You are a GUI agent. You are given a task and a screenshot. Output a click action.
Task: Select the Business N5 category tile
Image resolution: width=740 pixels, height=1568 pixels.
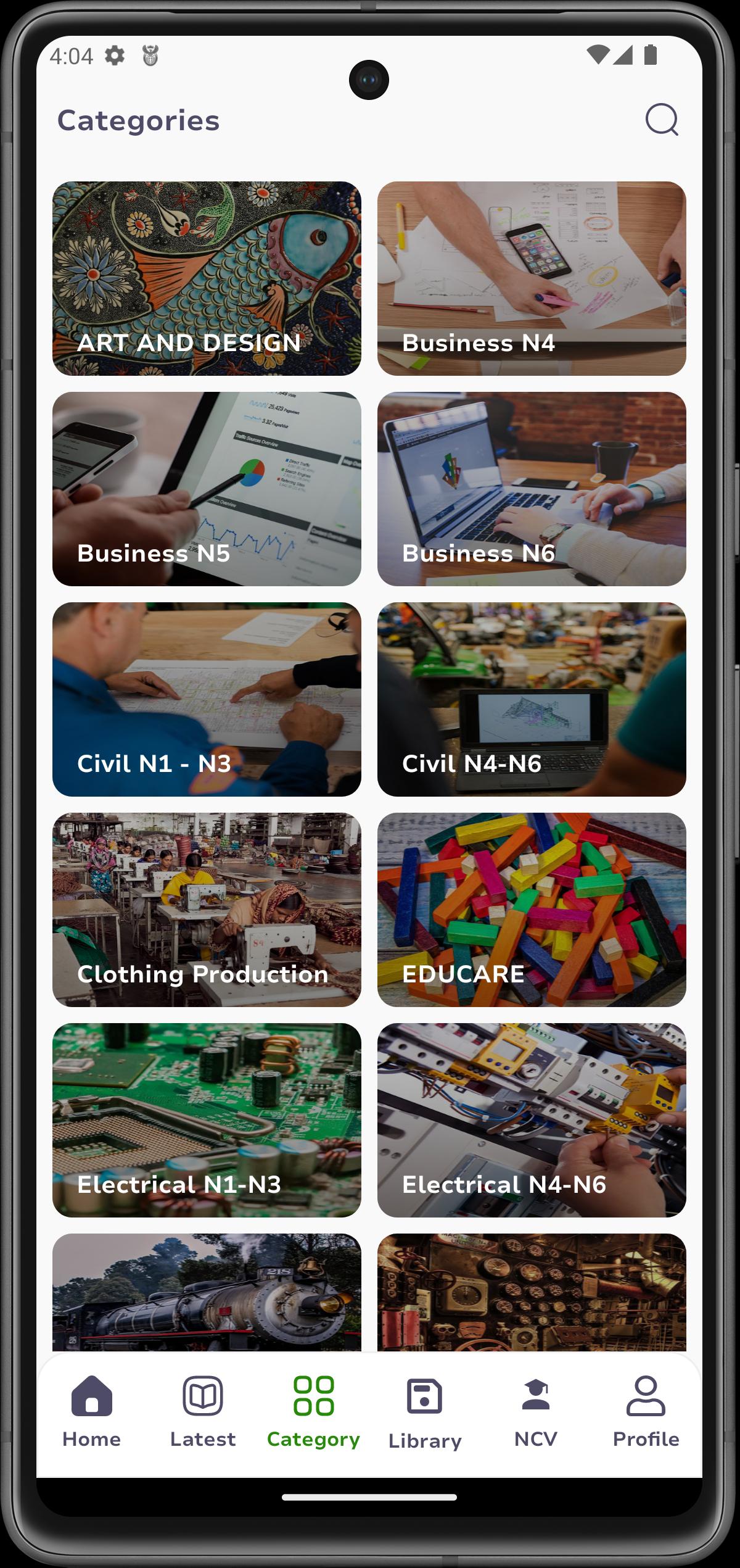[x=207, y=489]
